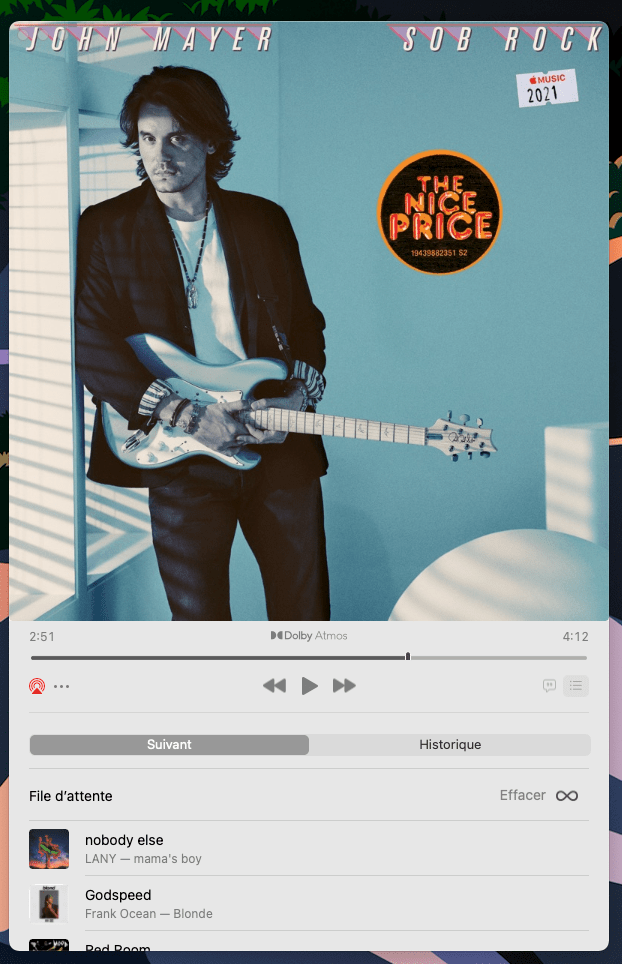The image size is (622, 964).
Task: Jump to a position on the progress bar
Action: pos(300,657)
